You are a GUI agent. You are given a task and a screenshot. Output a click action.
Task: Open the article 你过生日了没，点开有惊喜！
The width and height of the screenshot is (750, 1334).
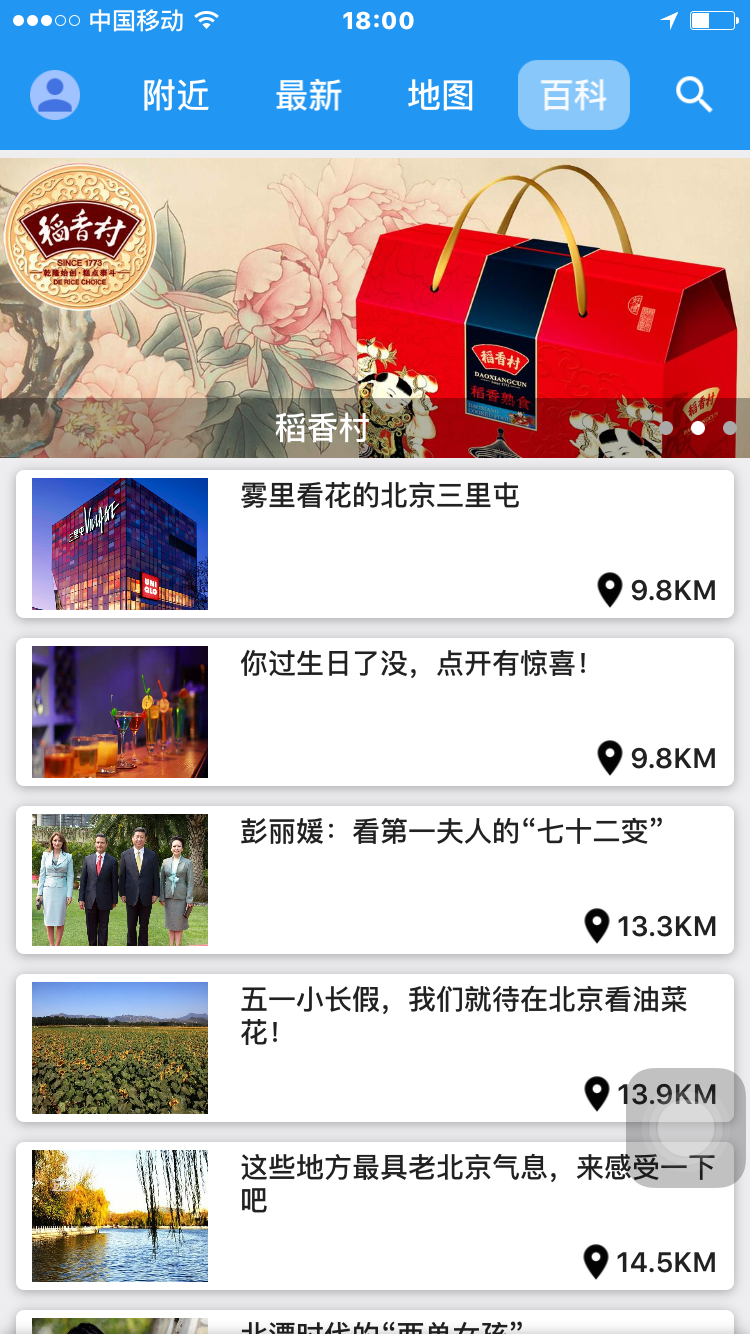375,712
